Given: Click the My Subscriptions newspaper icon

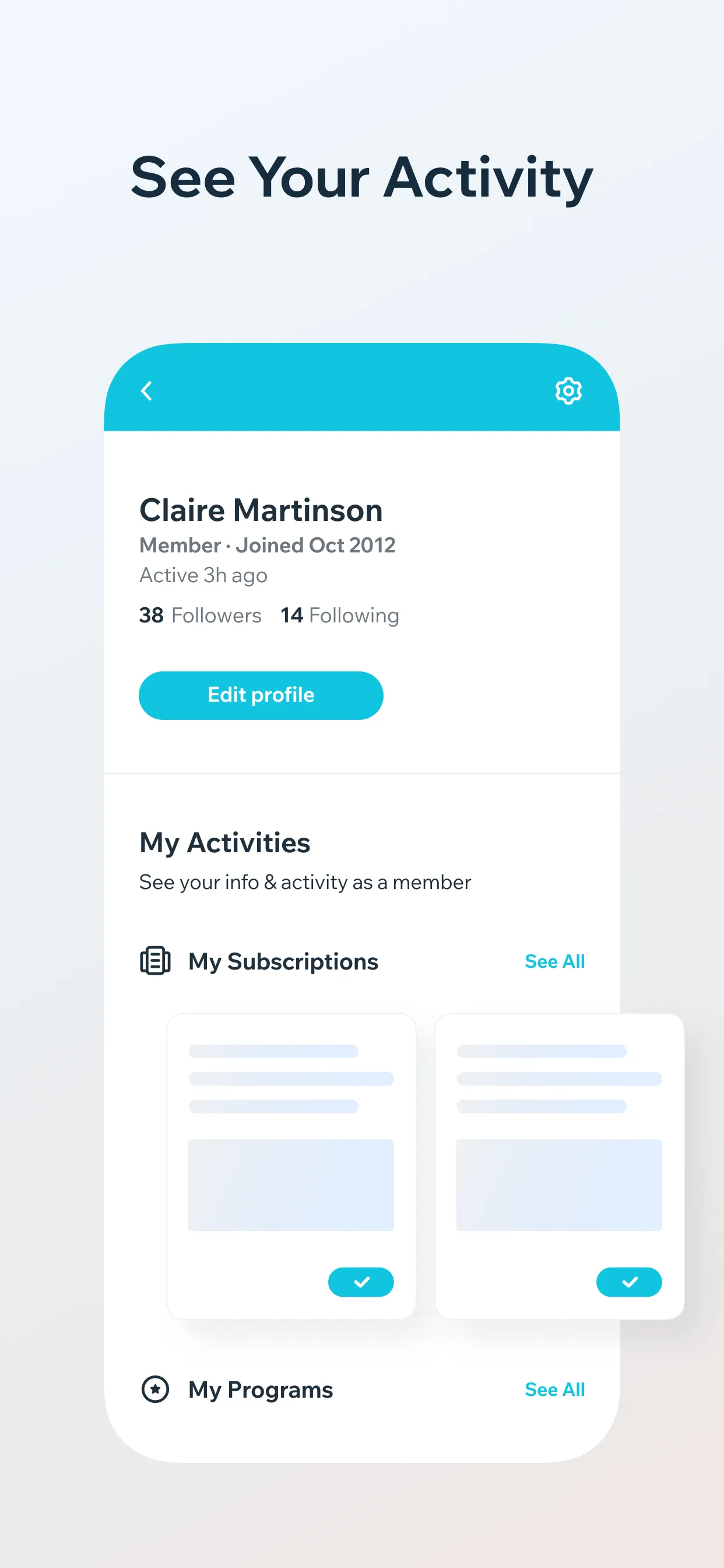Looking at the screenshot, I should click(155, 961).
